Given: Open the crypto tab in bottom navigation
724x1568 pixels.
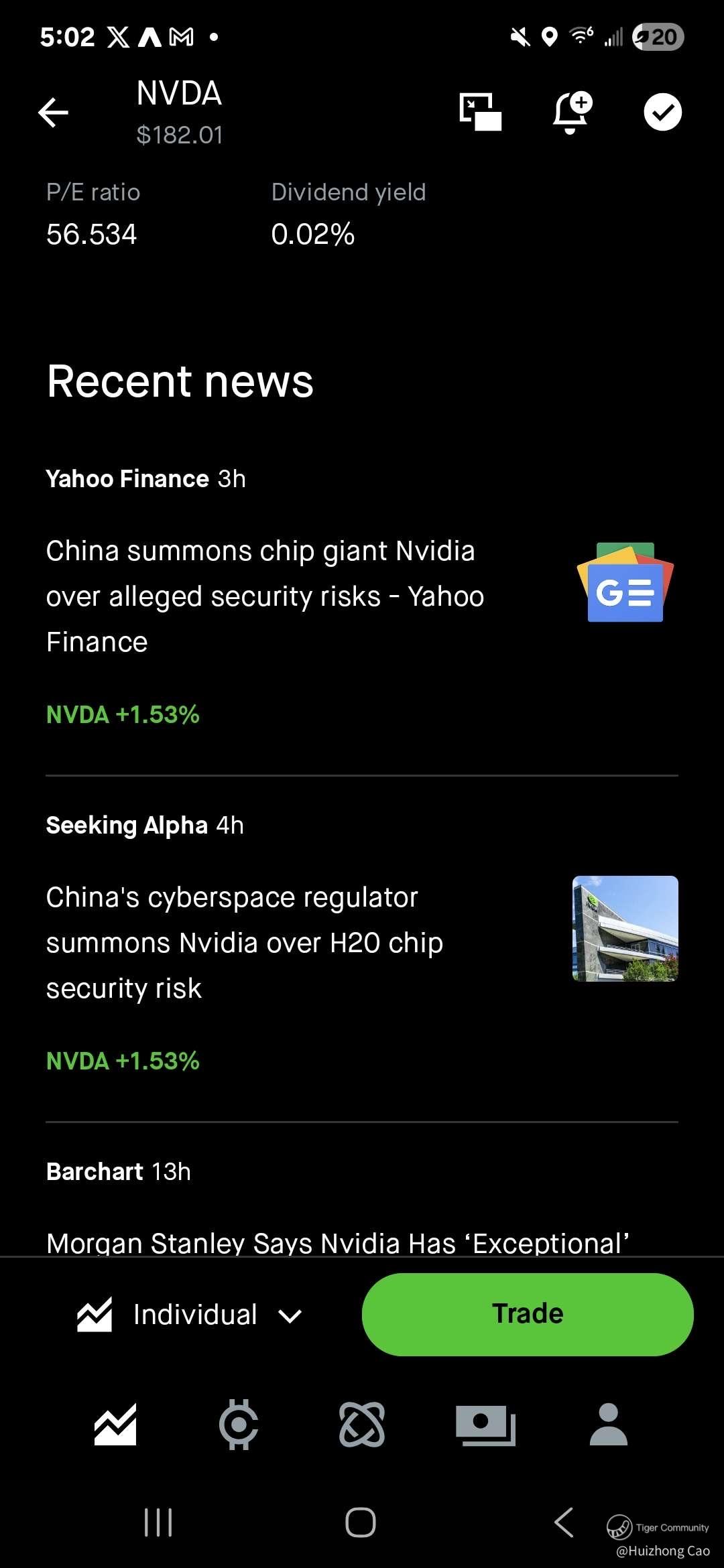Looking at the screenshot, I should (239, 1425).
